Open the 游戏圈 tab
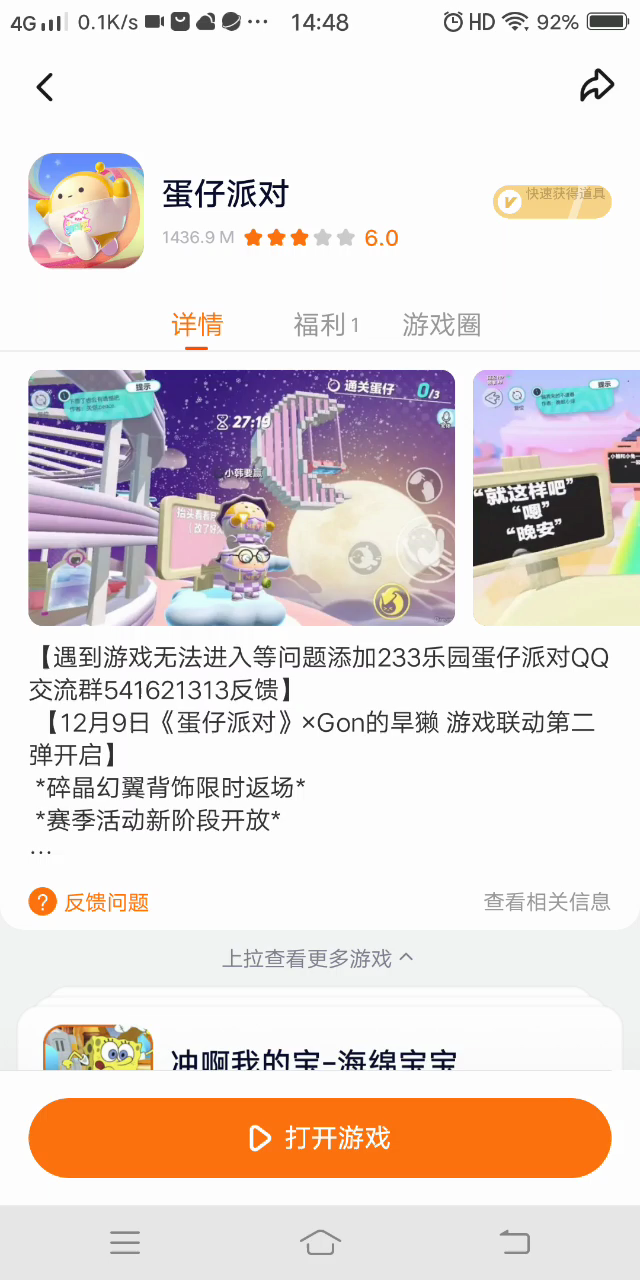The width and height of the screenshot is (640, 1280). pyautogui.click(x=442, y=325)
